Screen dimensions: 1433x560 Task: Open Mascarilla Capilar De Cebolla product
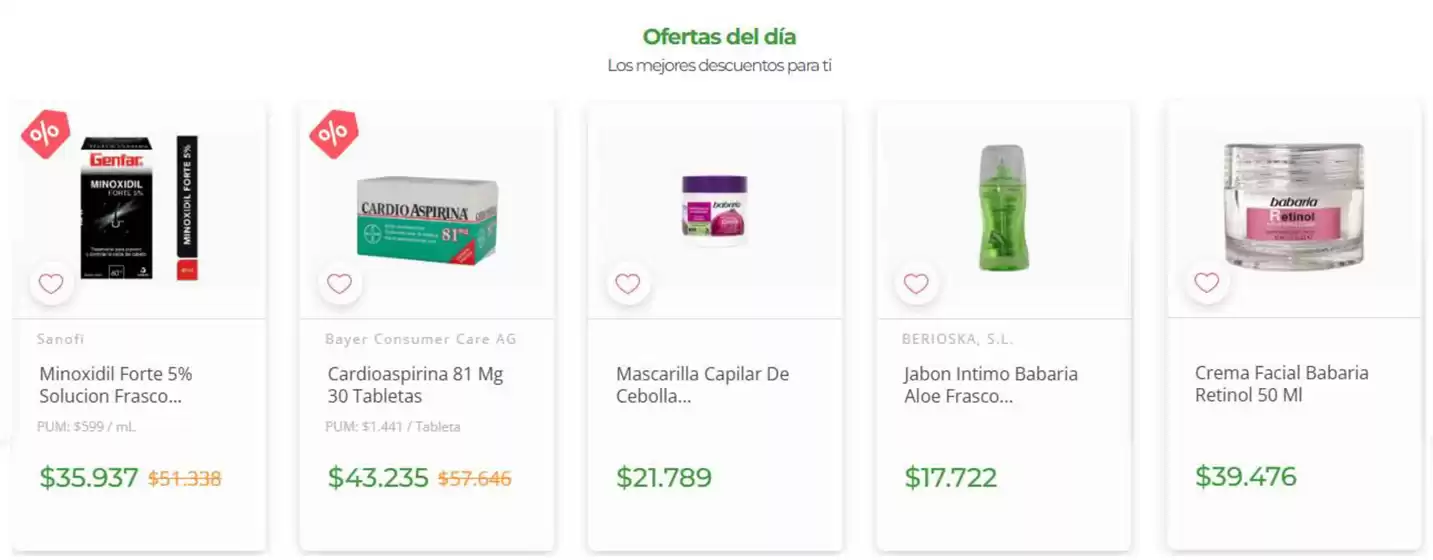702,385
